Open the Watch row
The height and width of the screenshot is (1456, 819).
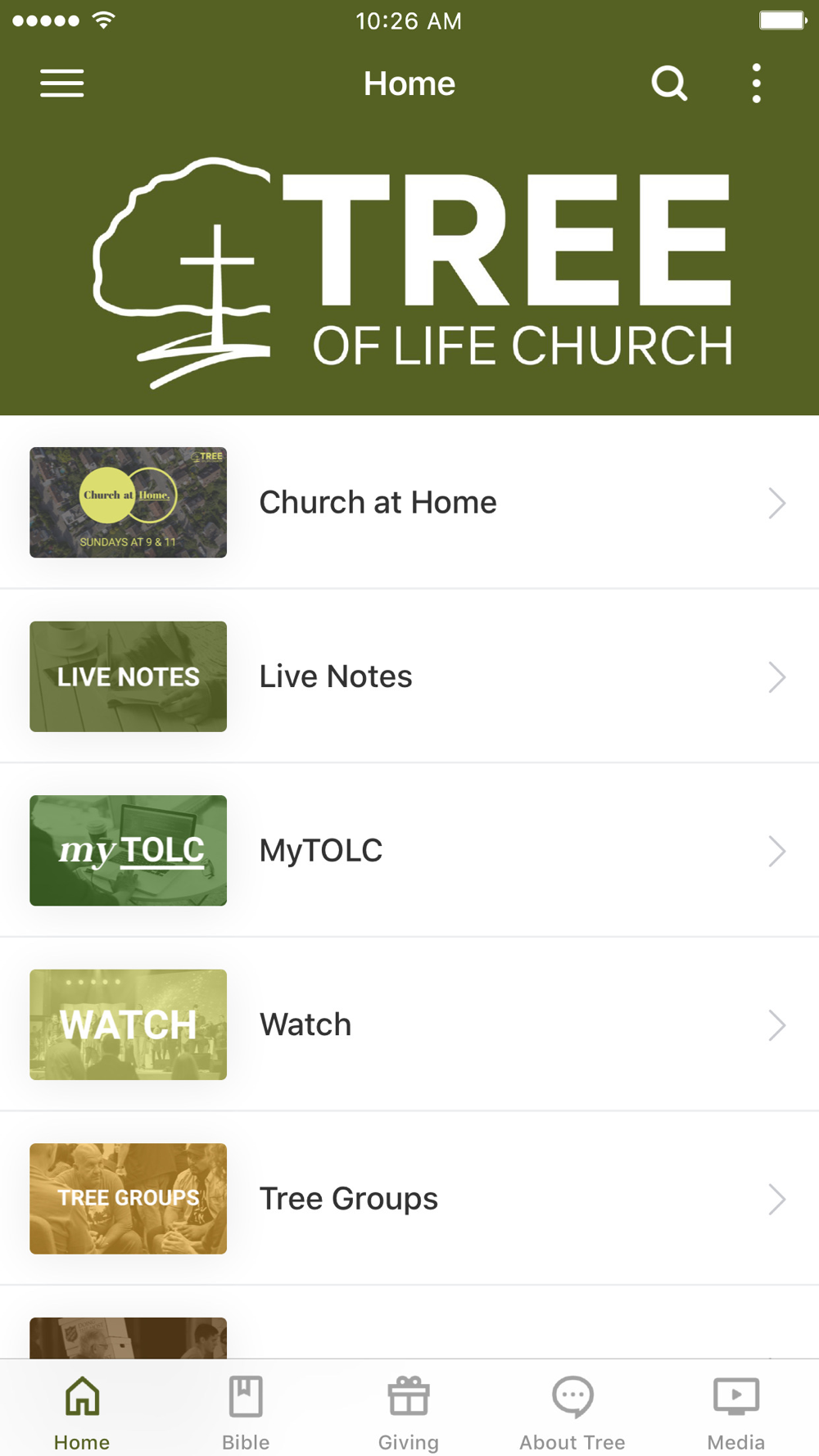click(409, 1024)
